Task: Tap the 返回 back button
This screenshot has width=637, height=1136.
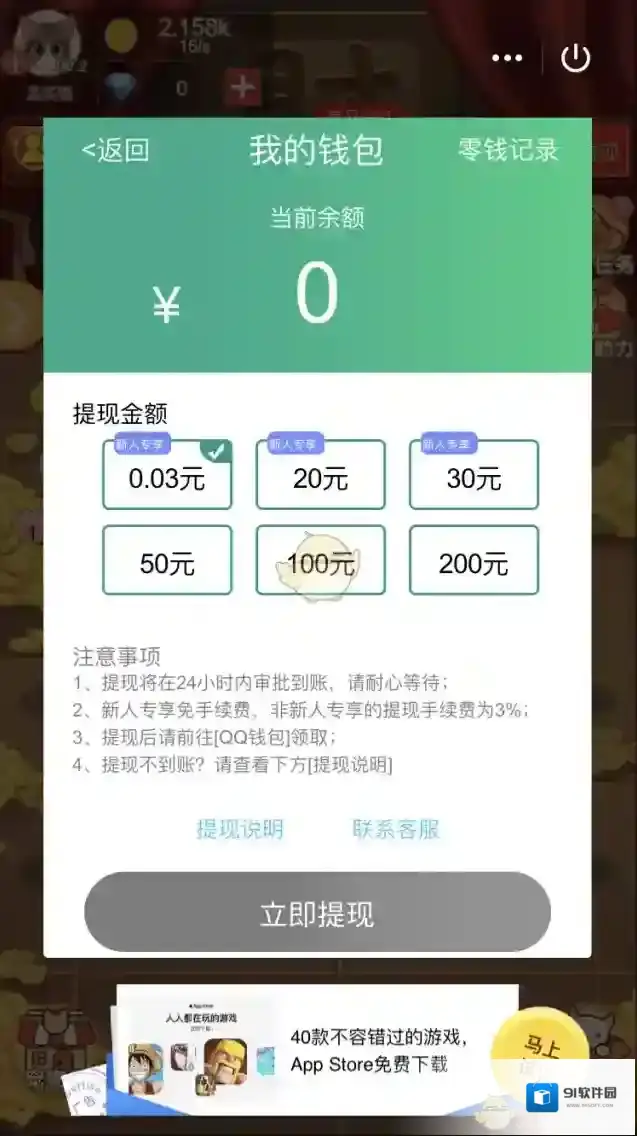Action: (x=116, y=151)
